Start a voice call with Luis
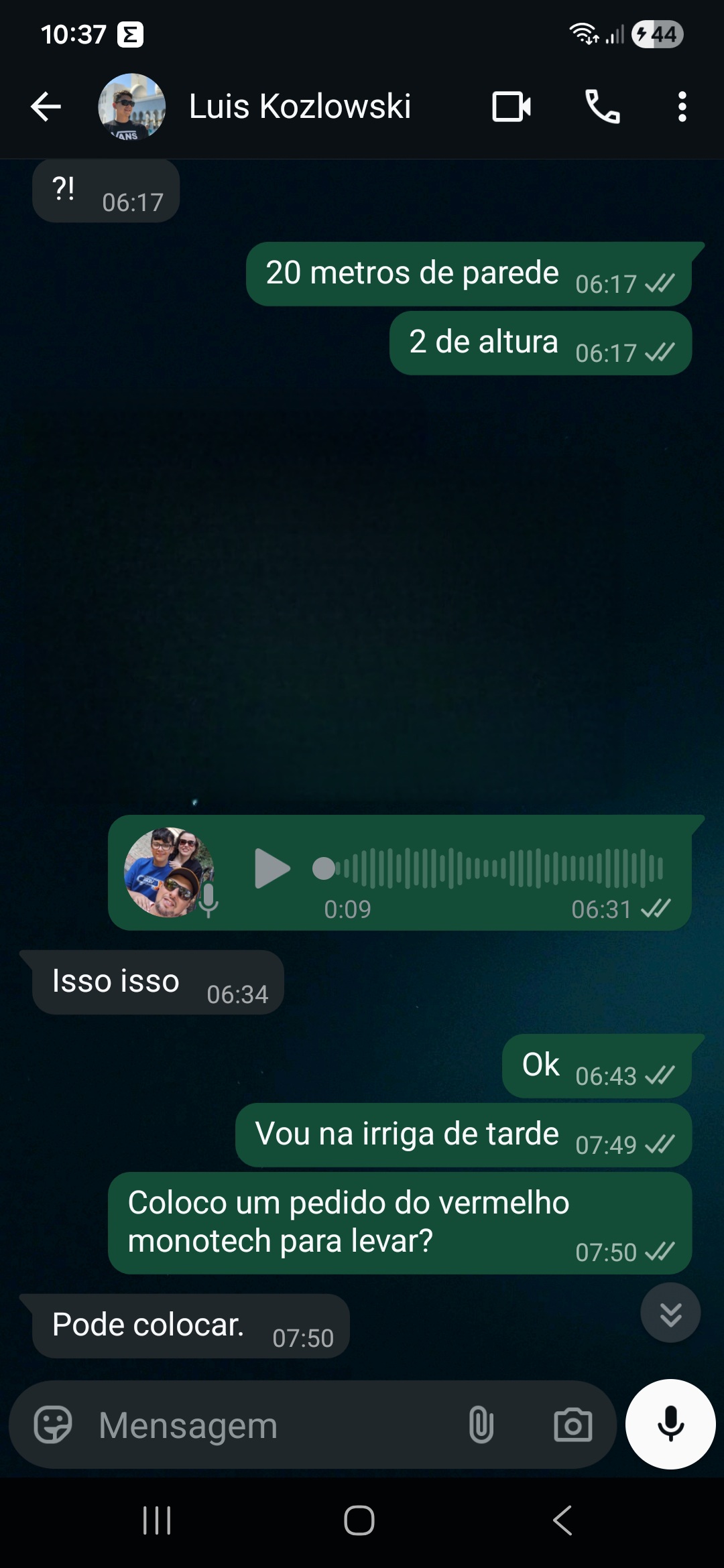Viewport: 724px width, 1568px height. coord(602,107)
